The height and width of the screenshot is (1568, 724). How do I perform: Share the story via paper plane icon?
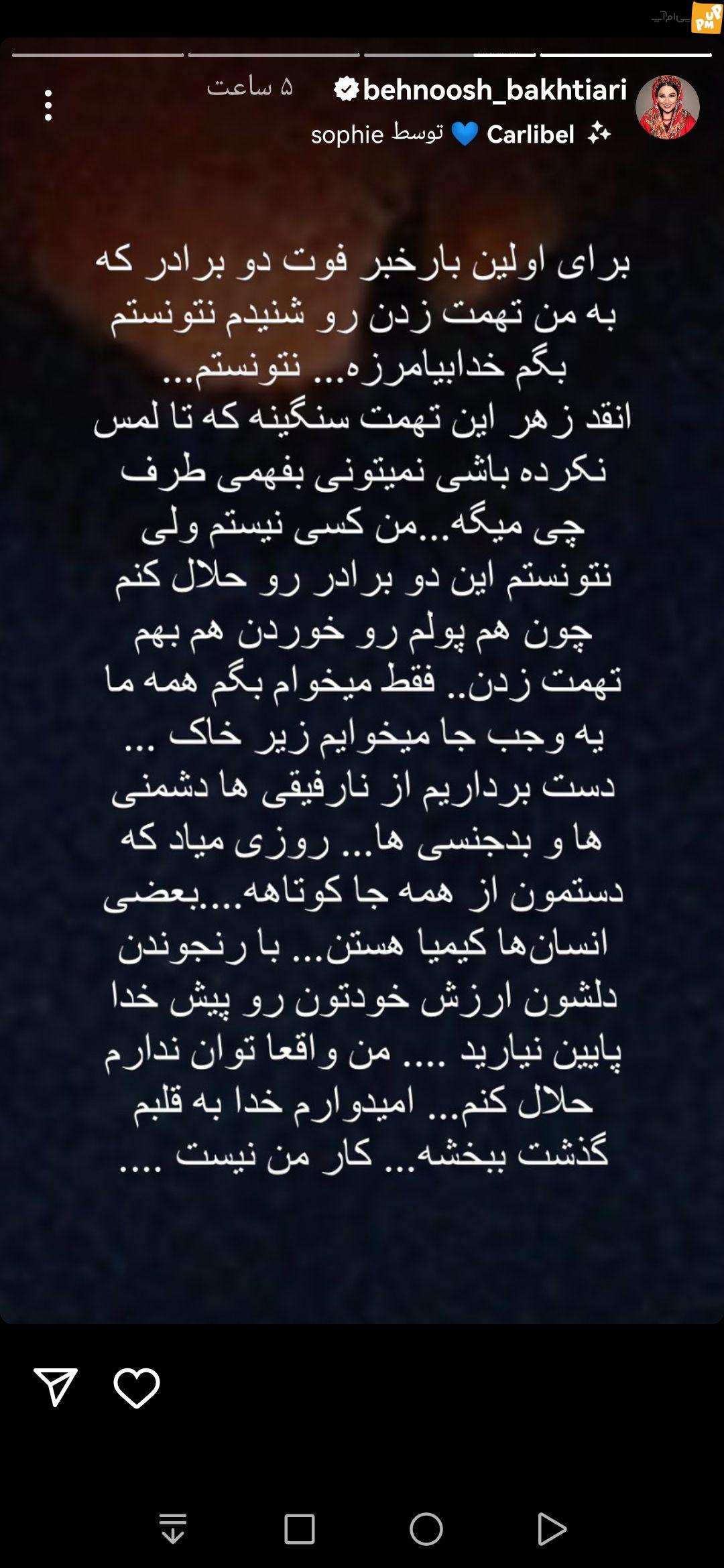pyautogui.click(x=56, y=1387)
